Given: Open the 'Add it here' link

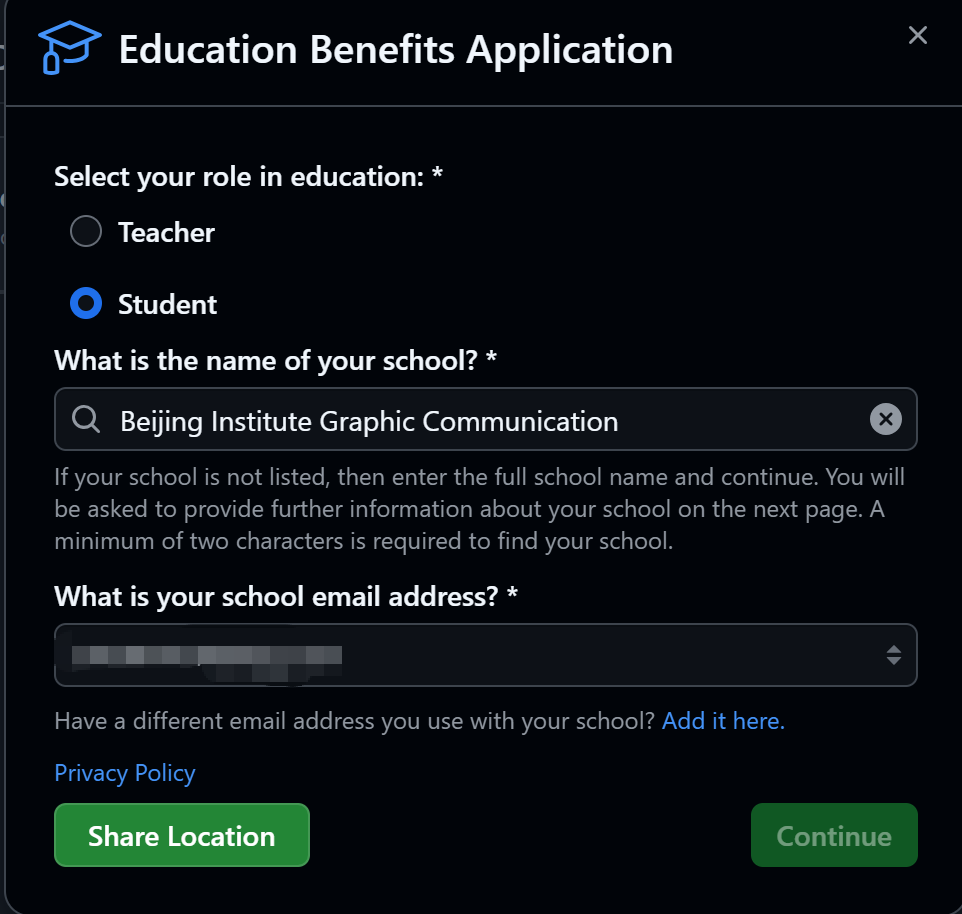Looking at the screenshot, I should [723, 721].
